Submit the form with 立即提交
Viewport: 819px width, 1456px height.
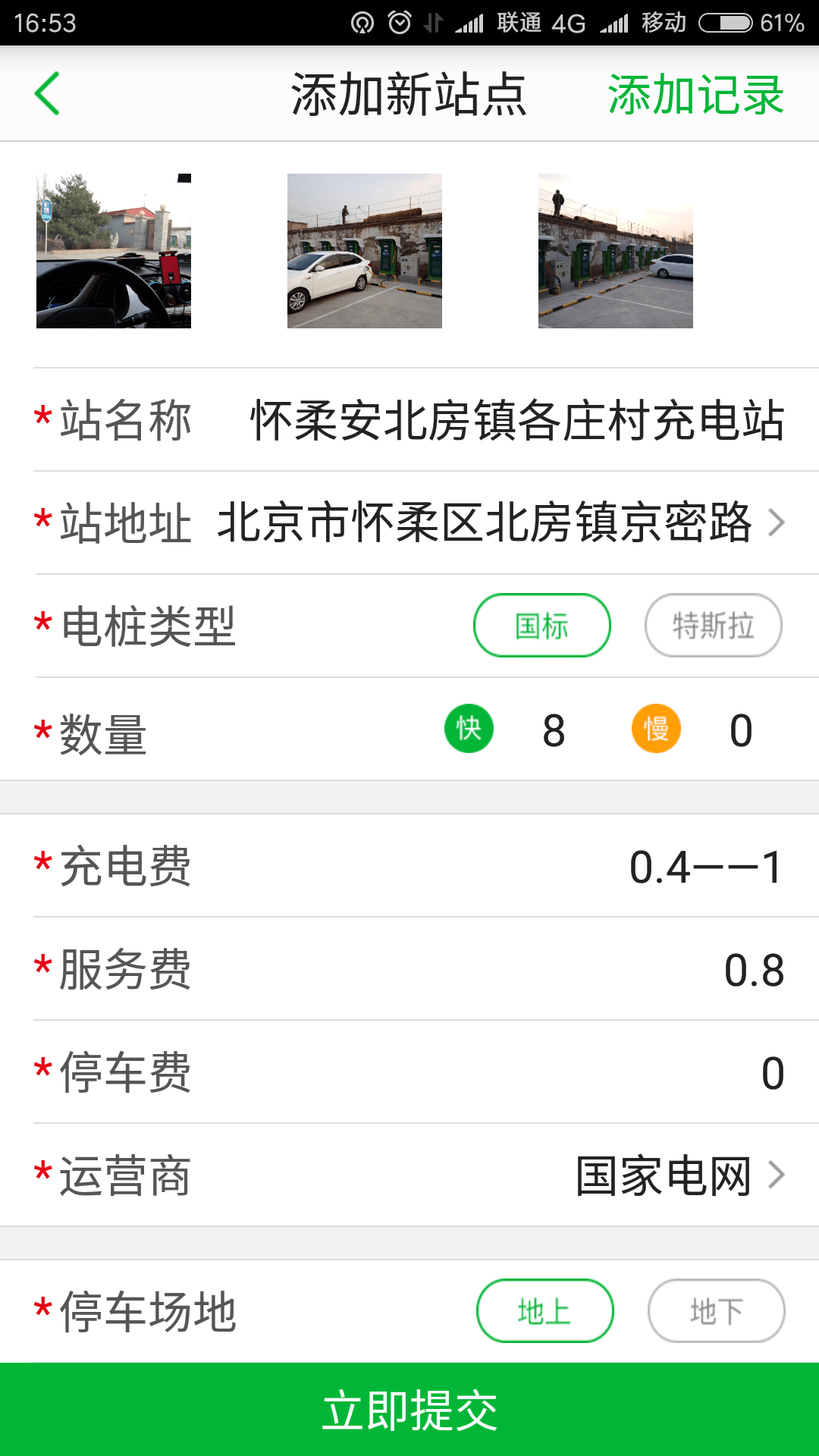409,1410
